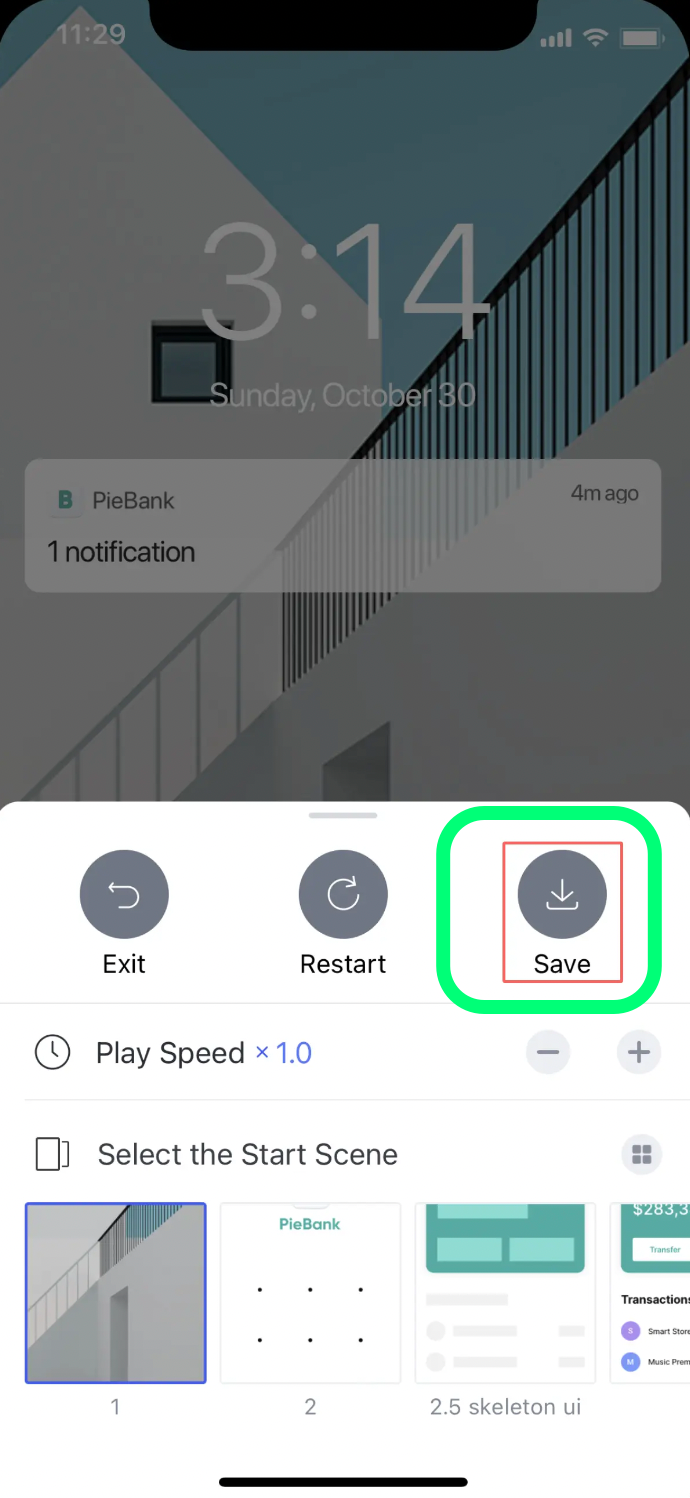
Task: Select scene 2 PieBank passcode screen
Action: (310, 1293)
